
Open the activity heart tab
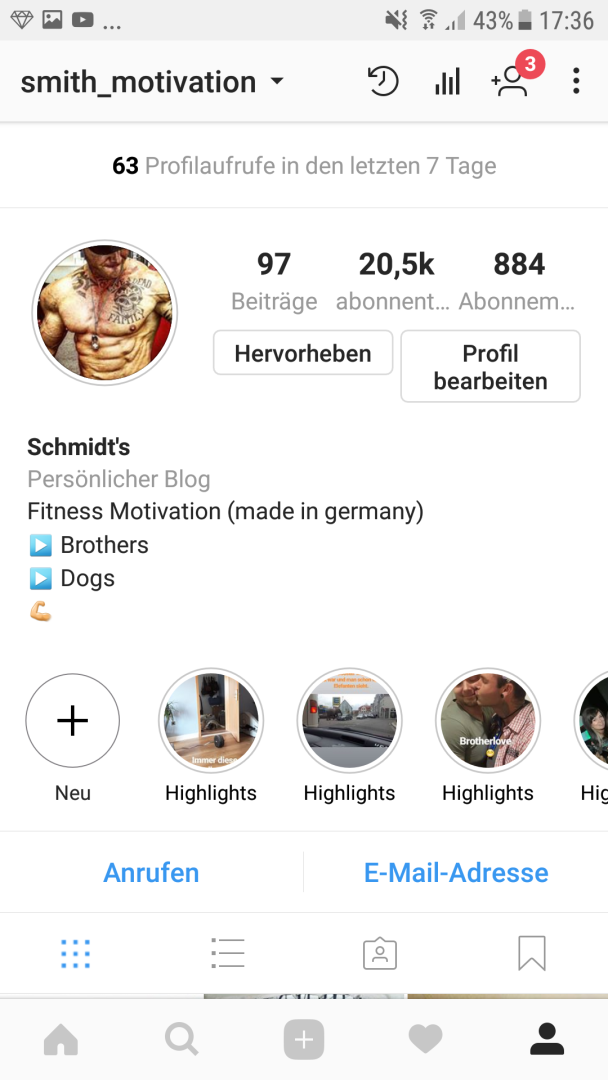click(425, 1041)
